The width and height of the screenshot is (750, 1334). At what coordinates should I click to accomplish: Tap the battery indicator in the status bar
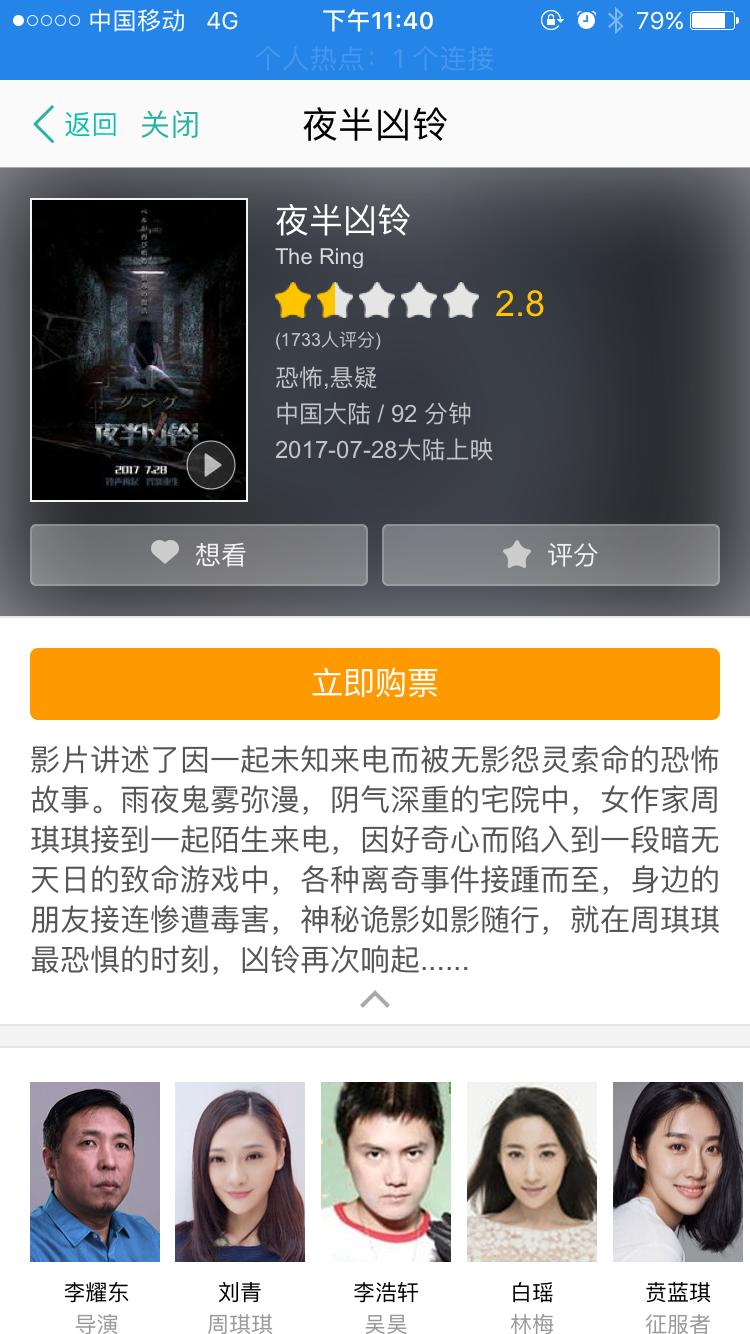click(x=712, y=19)
